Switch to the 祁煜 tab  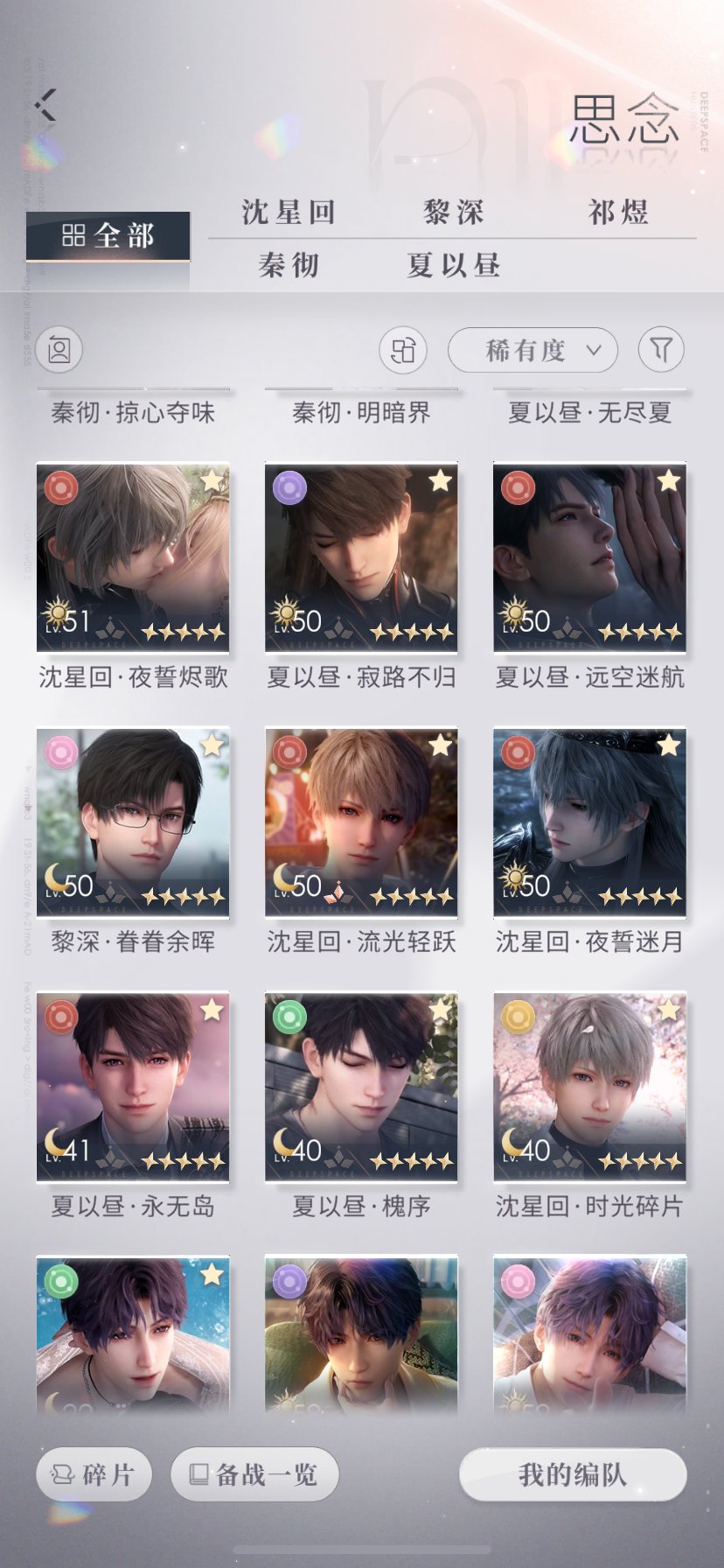click(x=618, y=212)
